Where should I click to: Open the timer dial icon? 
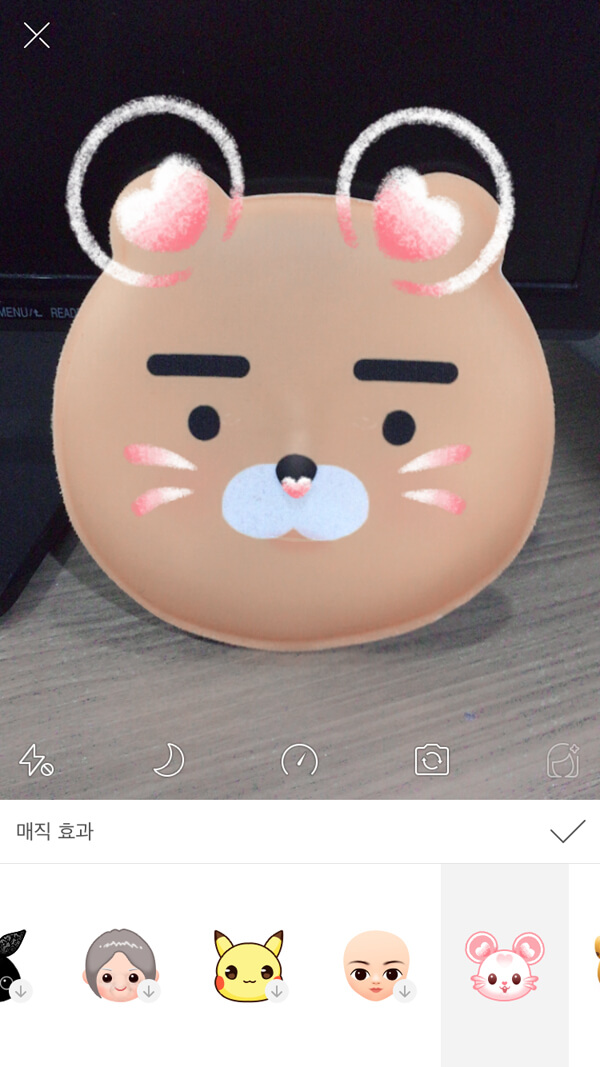coord(299,761)
